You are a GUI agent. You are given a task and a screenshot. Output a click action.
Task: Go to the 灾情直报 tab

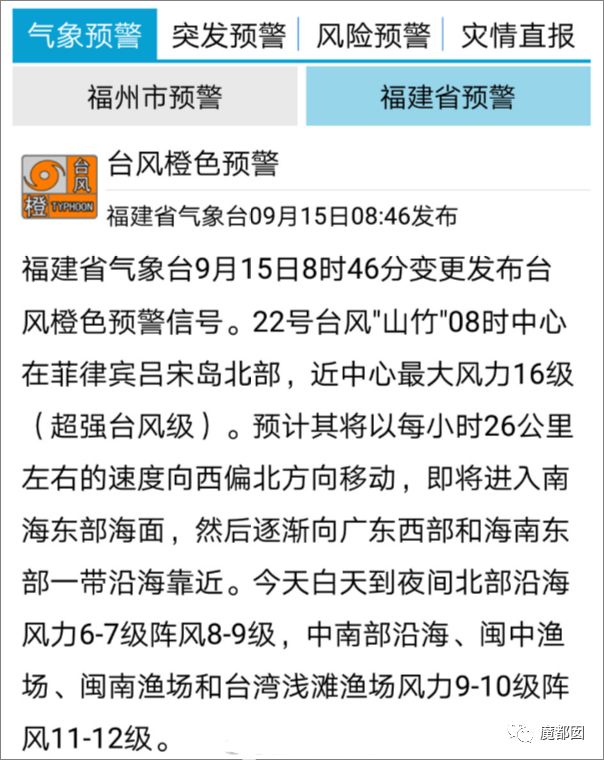(518, 36)
